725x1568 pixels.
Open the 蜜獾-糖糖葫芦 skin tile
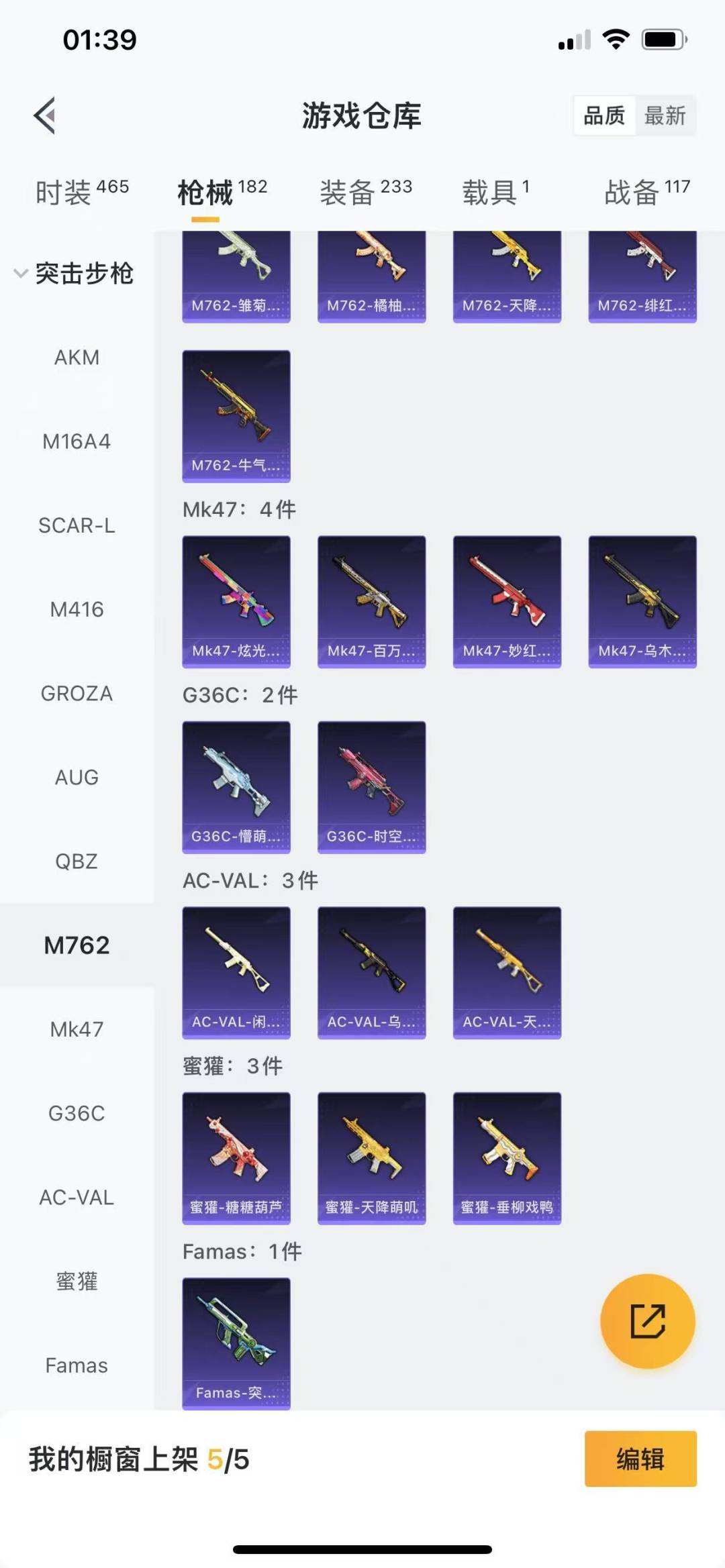coord(236,1157)
